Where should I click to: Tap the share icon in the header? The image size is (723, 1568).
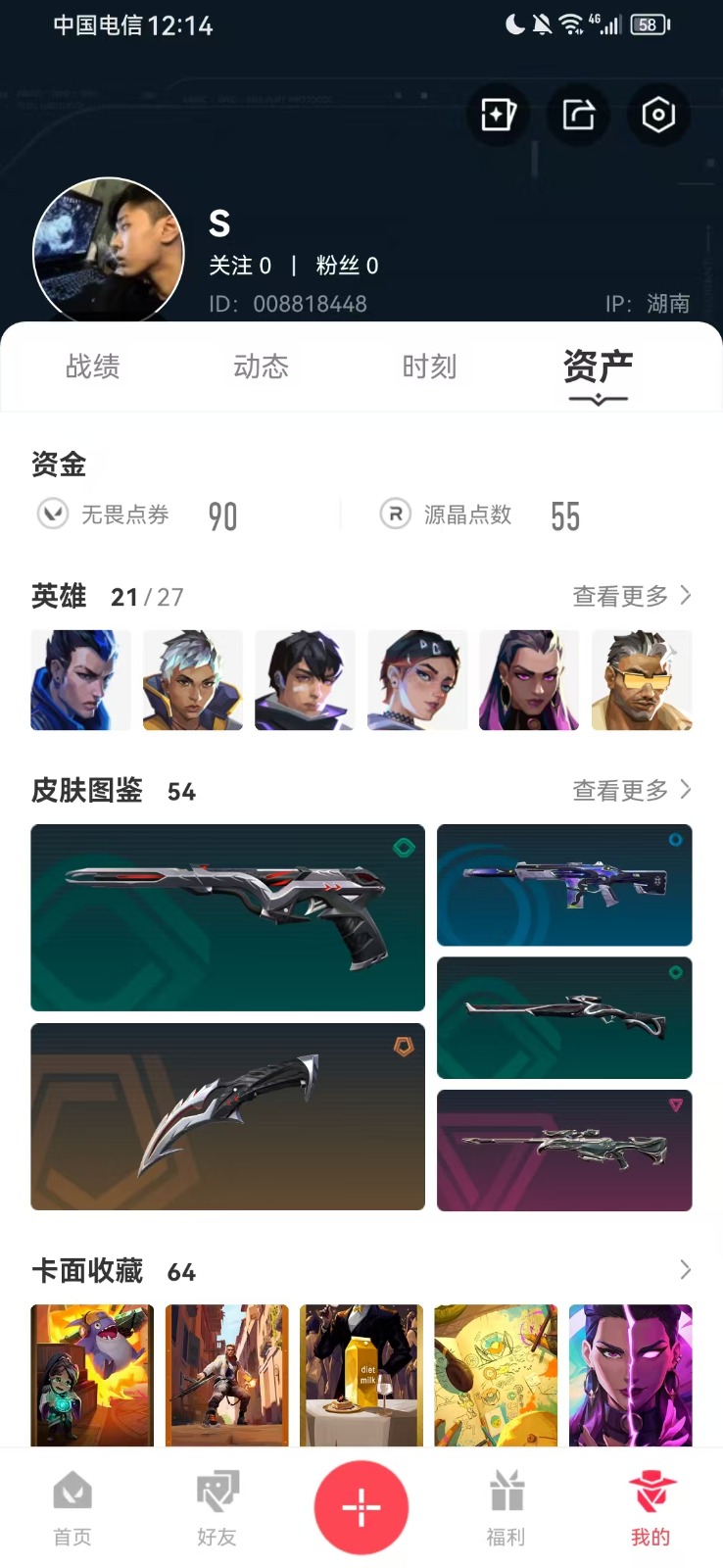(578, 115)
